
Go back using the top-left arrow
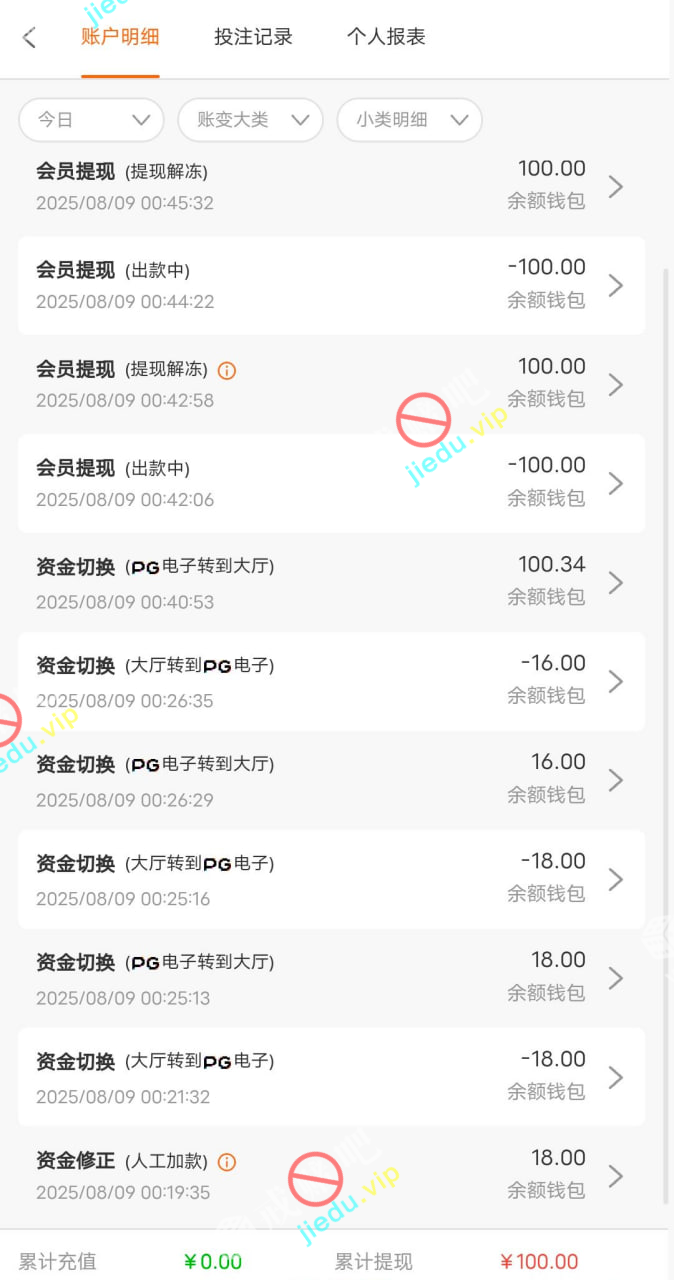(x=29, y=38)
